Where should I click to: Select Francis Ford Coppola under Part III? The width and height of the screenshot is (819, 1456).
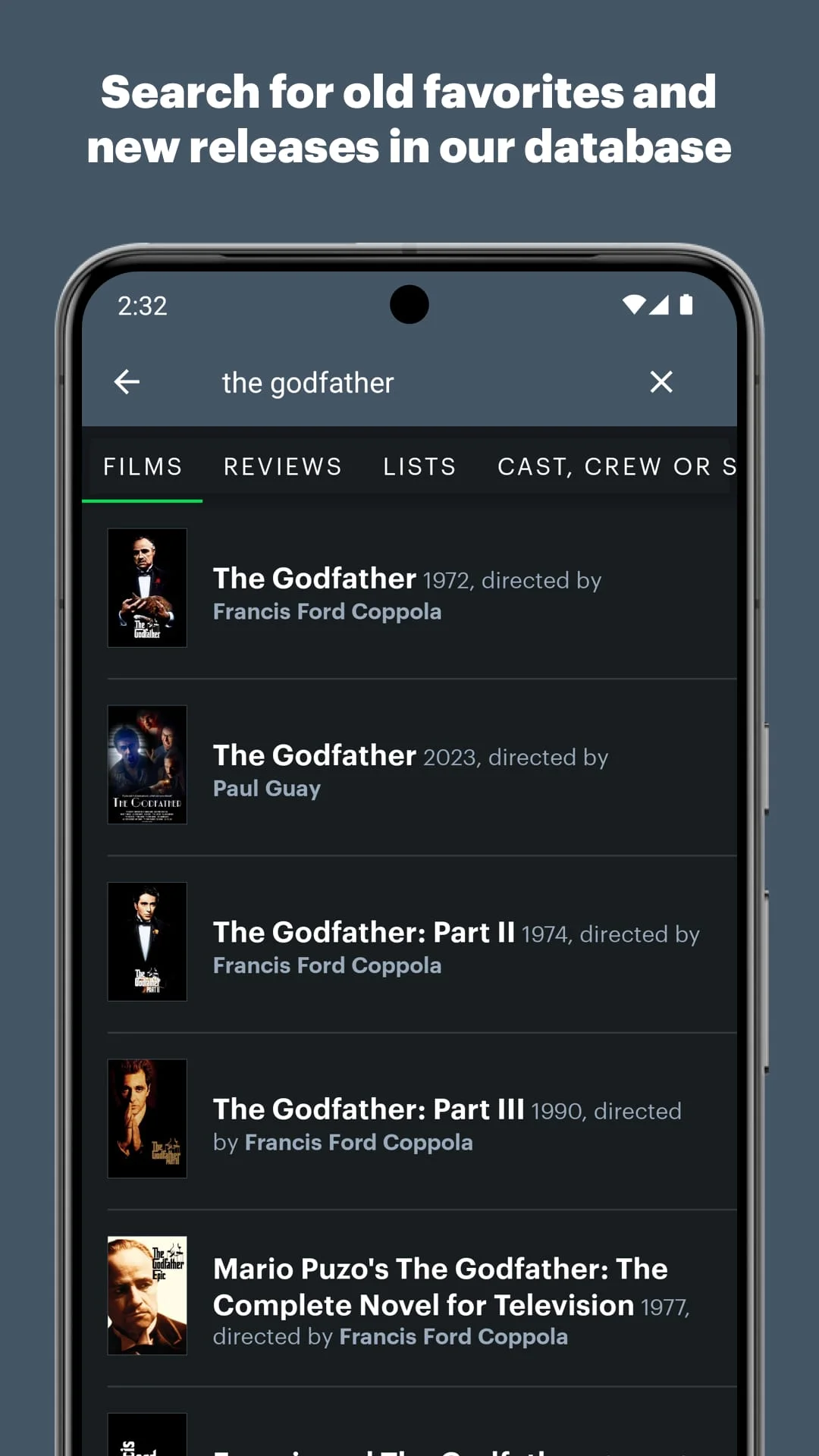(359, 1142)
